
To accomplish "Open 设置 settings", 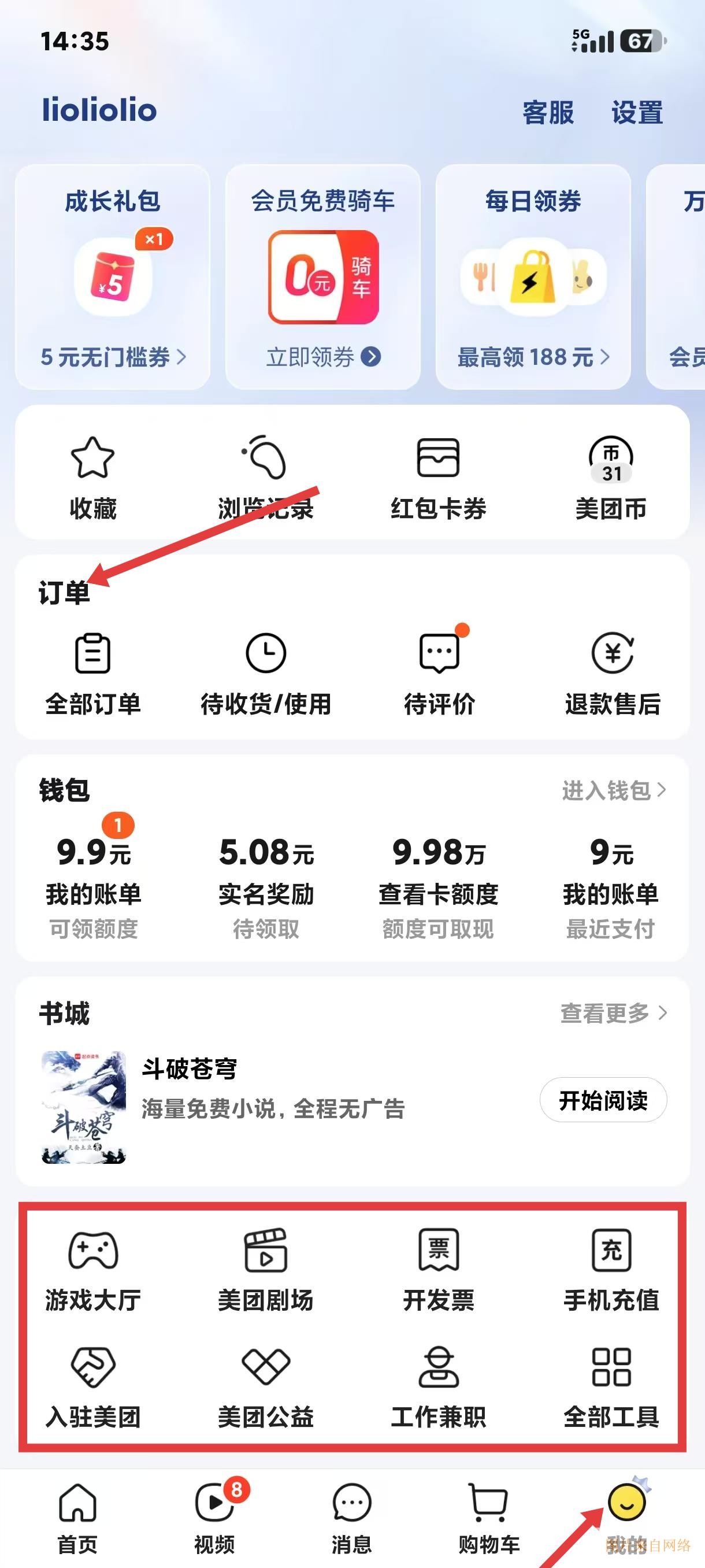I will [636, 113].
